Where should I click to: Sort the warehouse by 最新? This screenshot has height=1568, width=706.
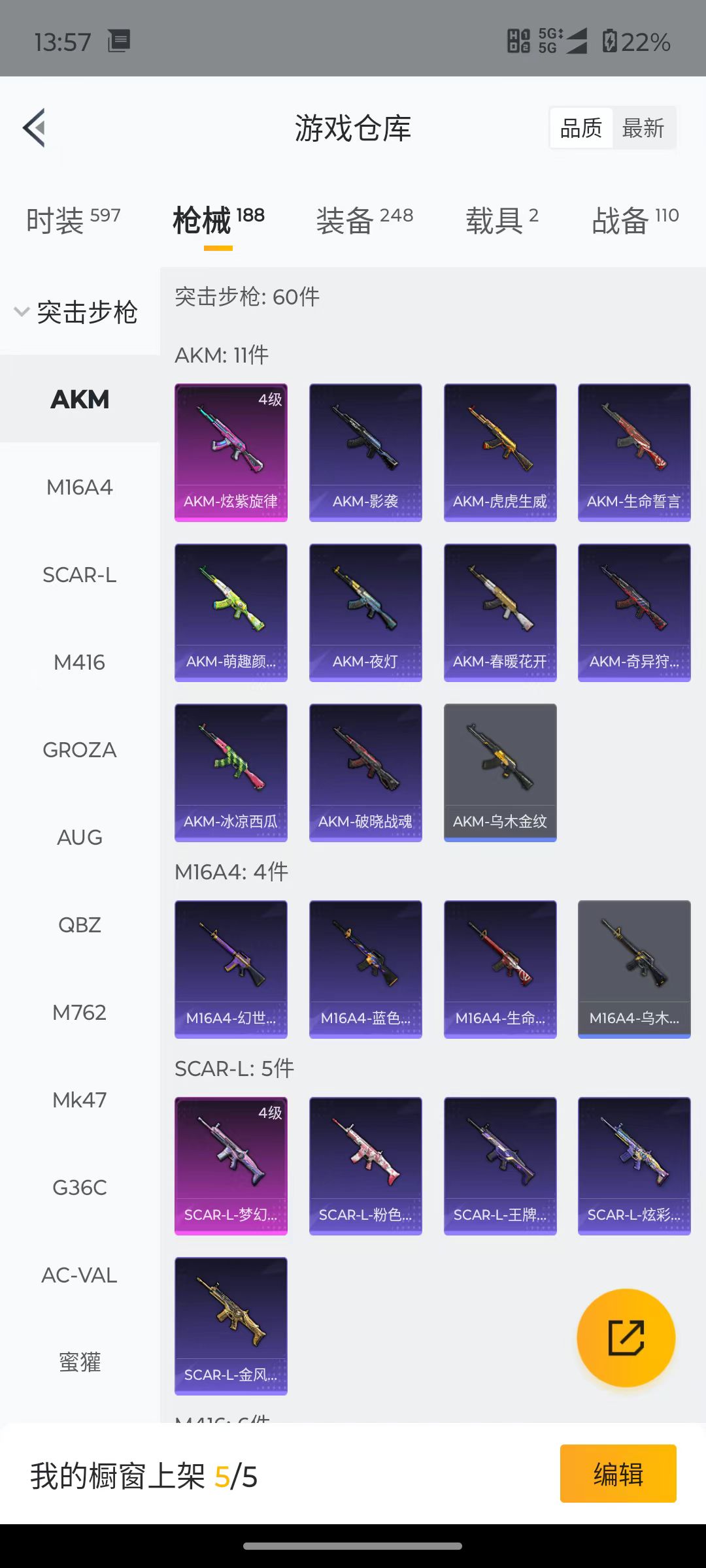click(x=643, y=128)
